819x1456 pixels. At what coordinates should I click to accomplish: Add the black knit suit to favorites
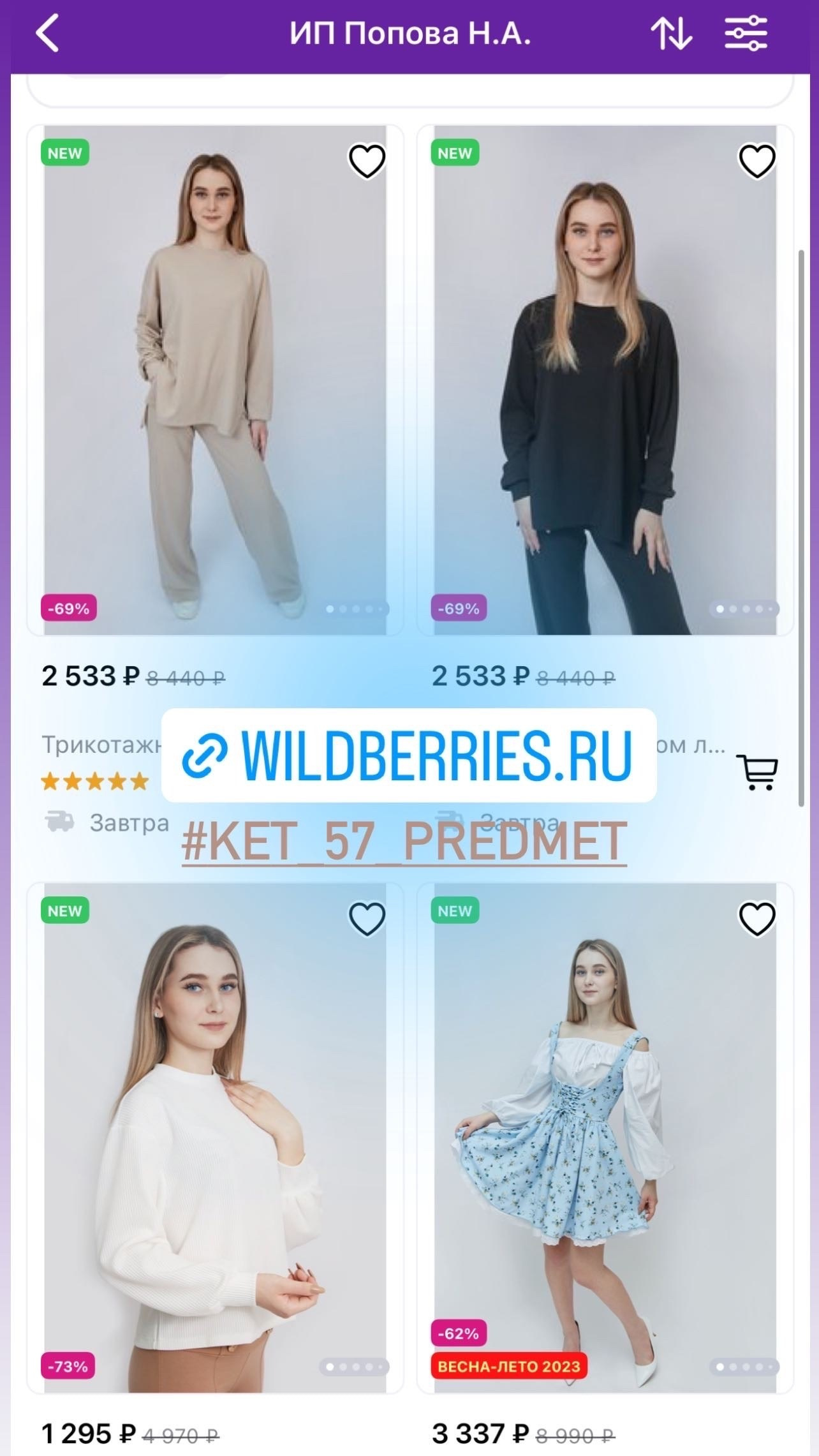tap(757, 160)
